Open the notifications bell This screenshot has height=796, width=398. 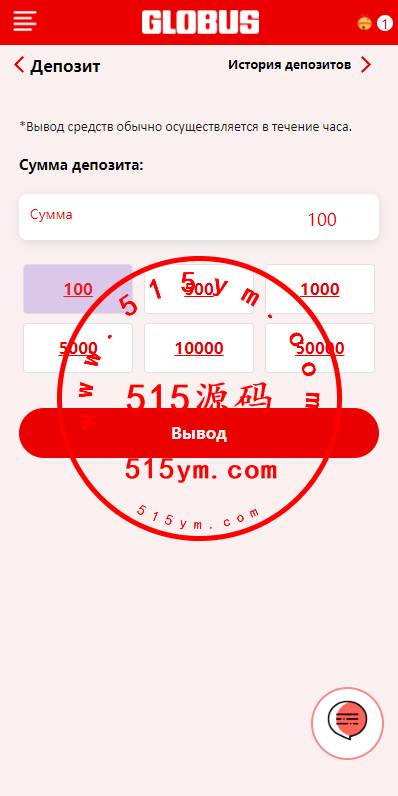364,23
